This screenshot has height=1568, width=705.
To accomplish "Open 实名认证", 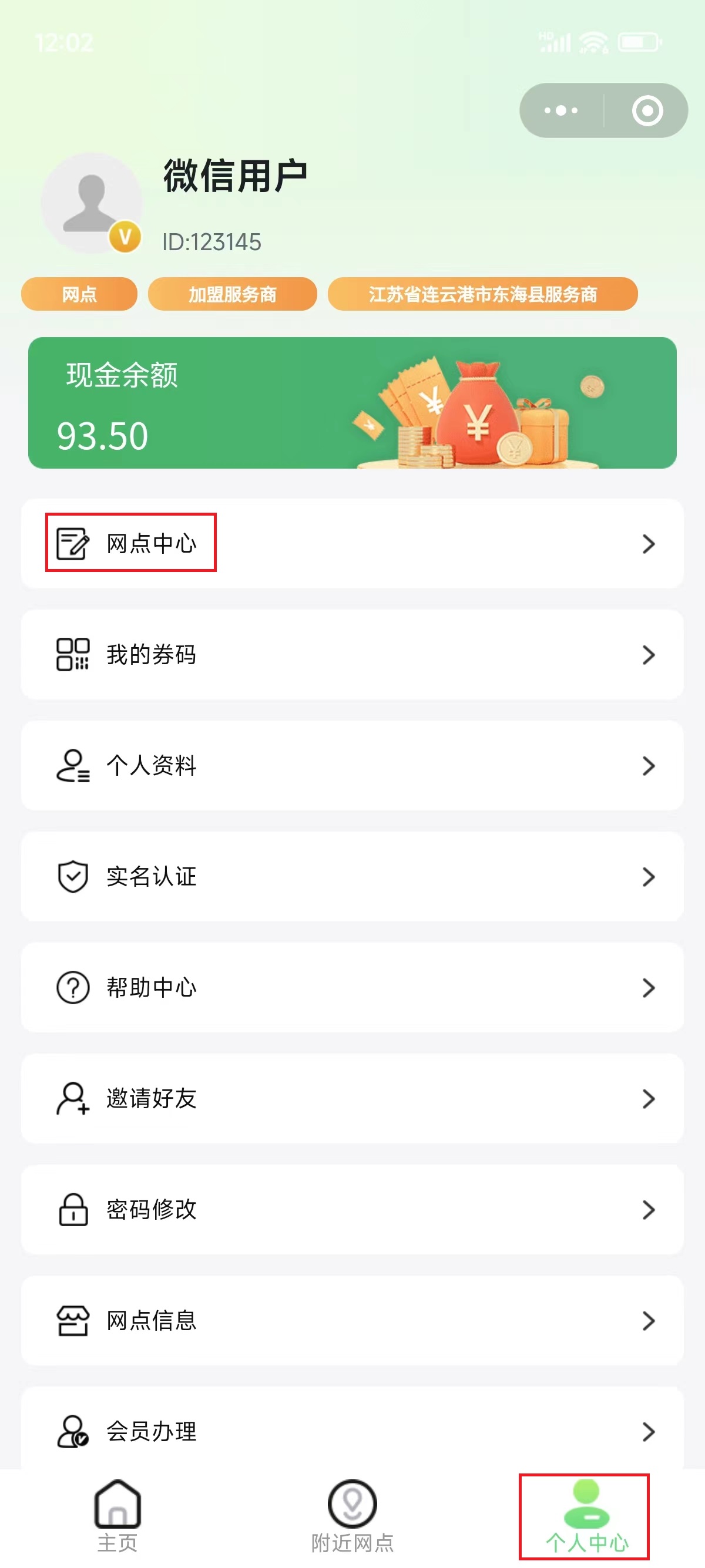I will point(352,877).
